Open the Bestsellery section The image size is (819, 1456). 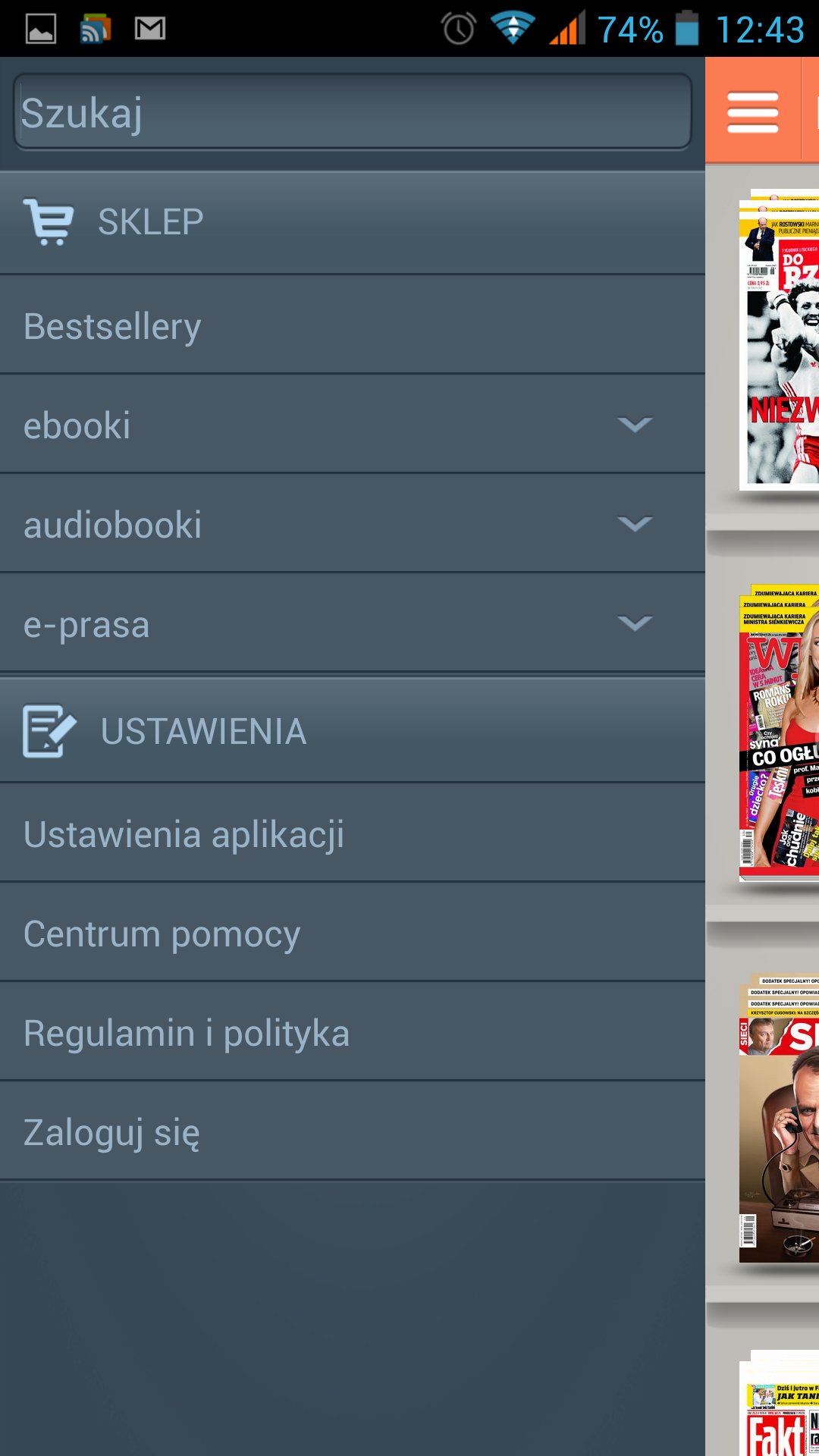(353, 326)
